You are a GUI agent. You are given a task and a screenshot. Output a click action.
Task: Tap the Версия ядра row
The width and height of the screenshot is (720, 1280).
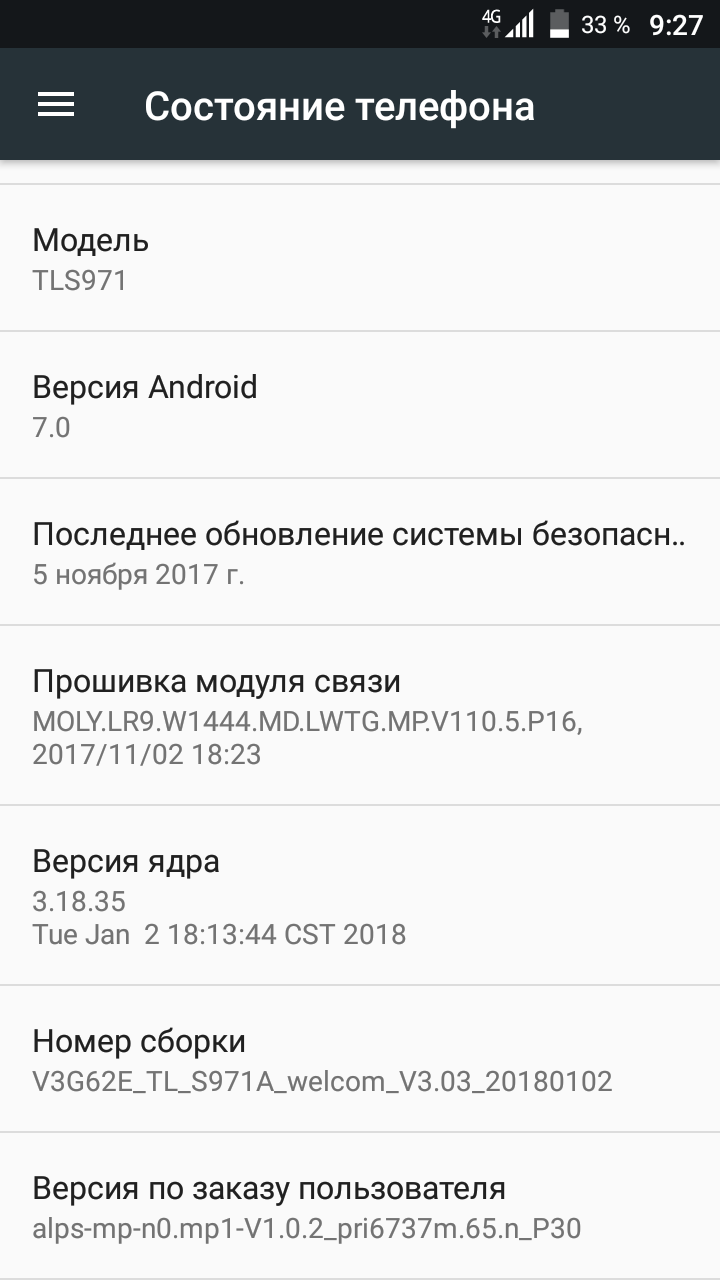click(360, 895)
